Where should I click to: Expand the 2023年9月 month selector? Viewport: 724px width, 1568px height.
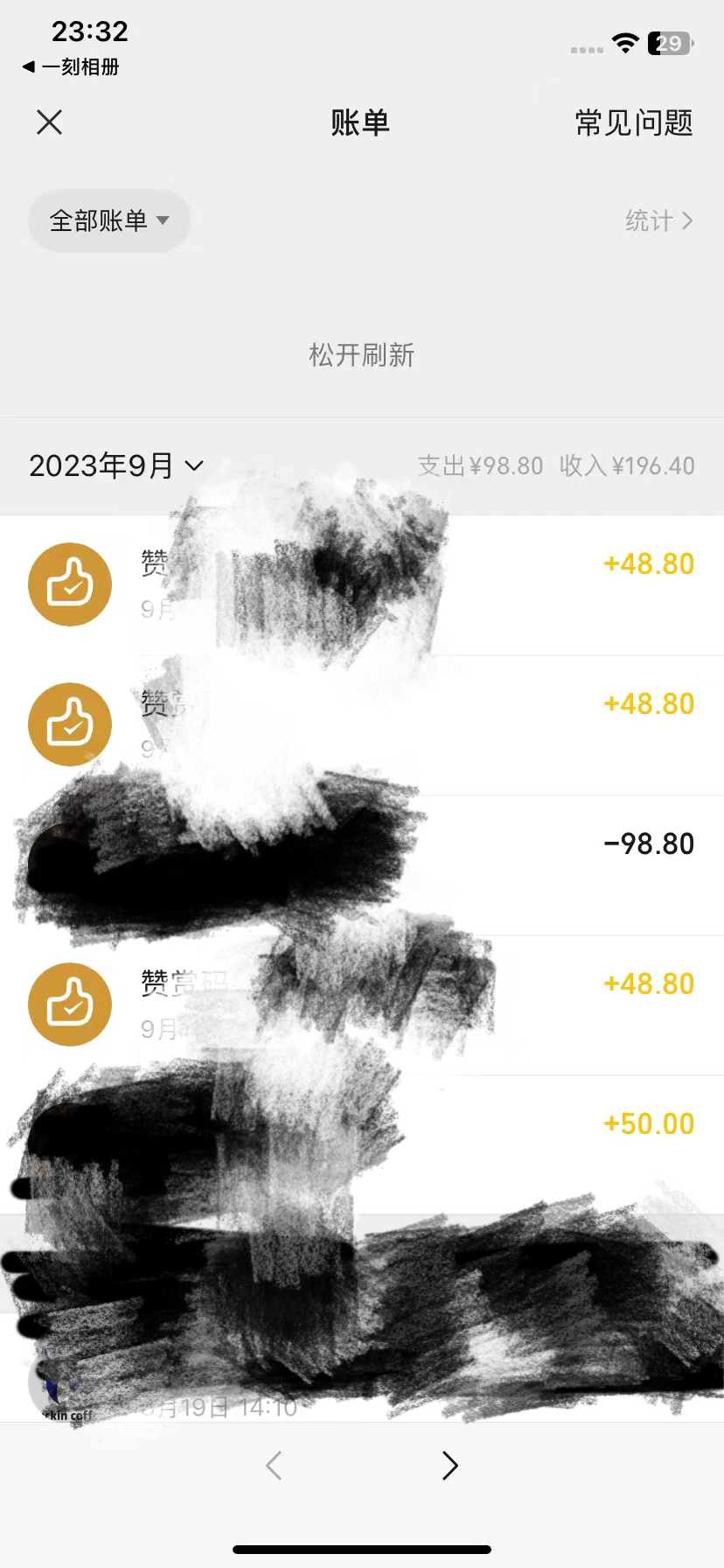[116, 465]
